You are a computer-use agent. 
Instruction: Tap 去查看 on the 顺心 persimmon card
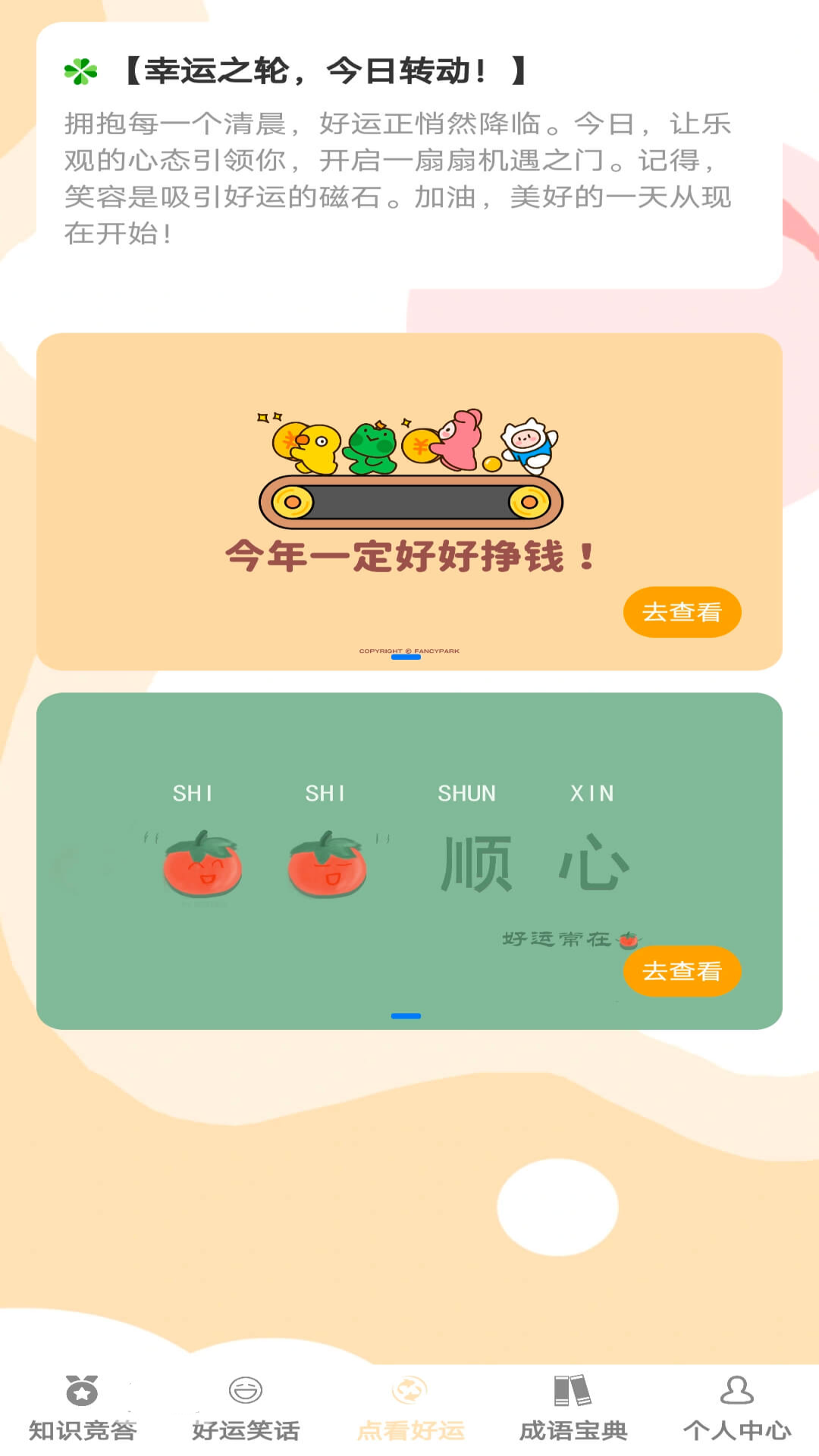pyautogui.click(x=682, y=971)
